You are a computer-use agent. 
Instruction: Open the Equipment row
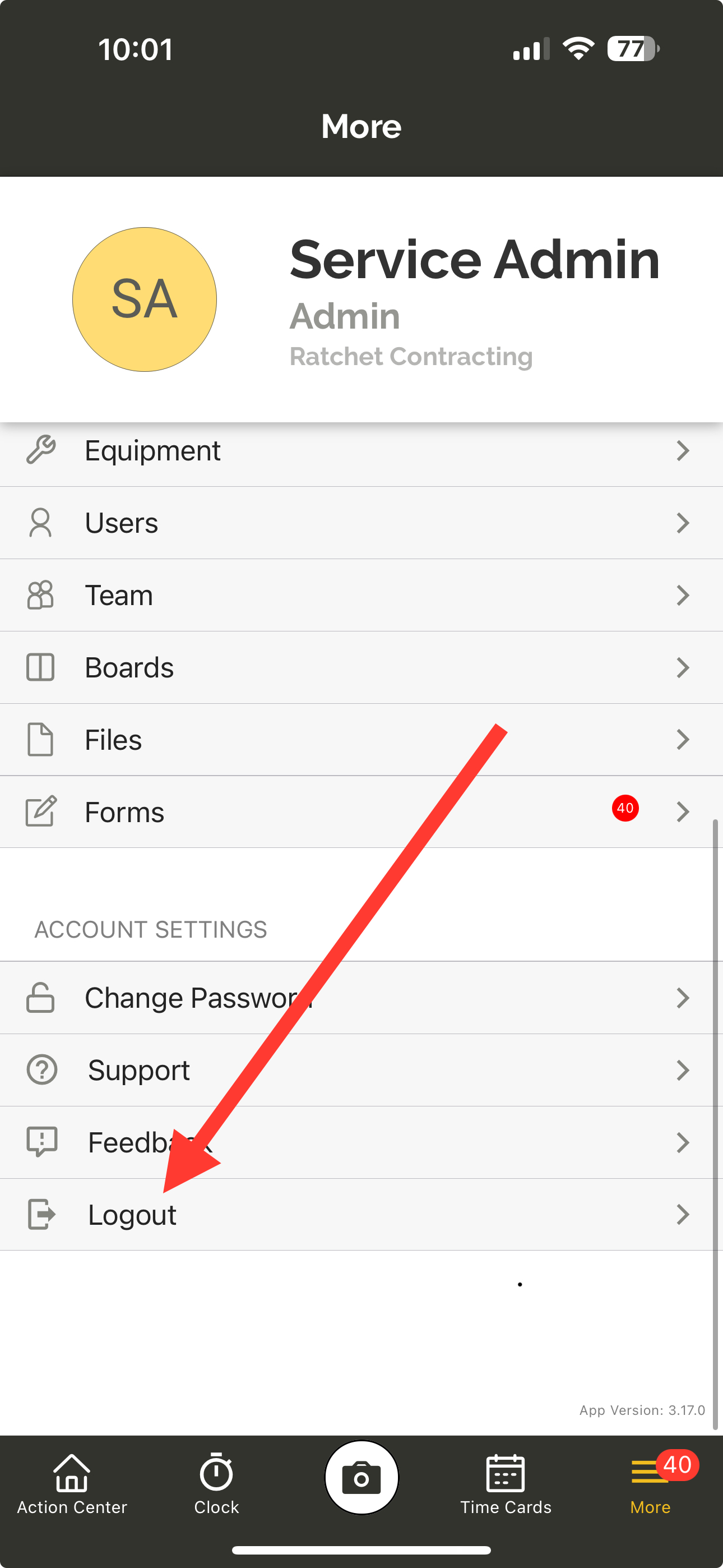[361, 451]
